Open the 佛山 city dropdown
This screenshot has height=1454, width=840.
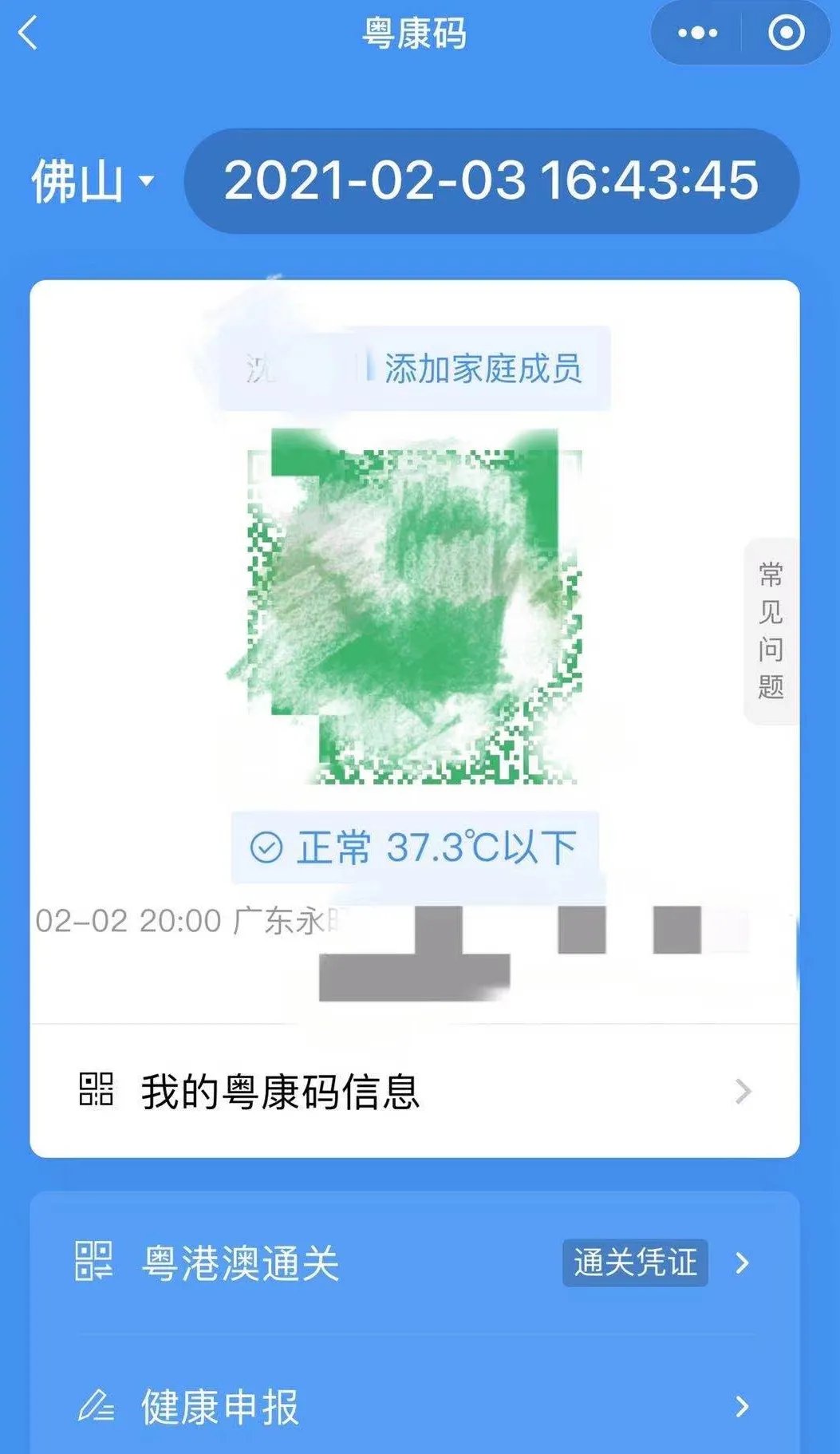(92, 181)
